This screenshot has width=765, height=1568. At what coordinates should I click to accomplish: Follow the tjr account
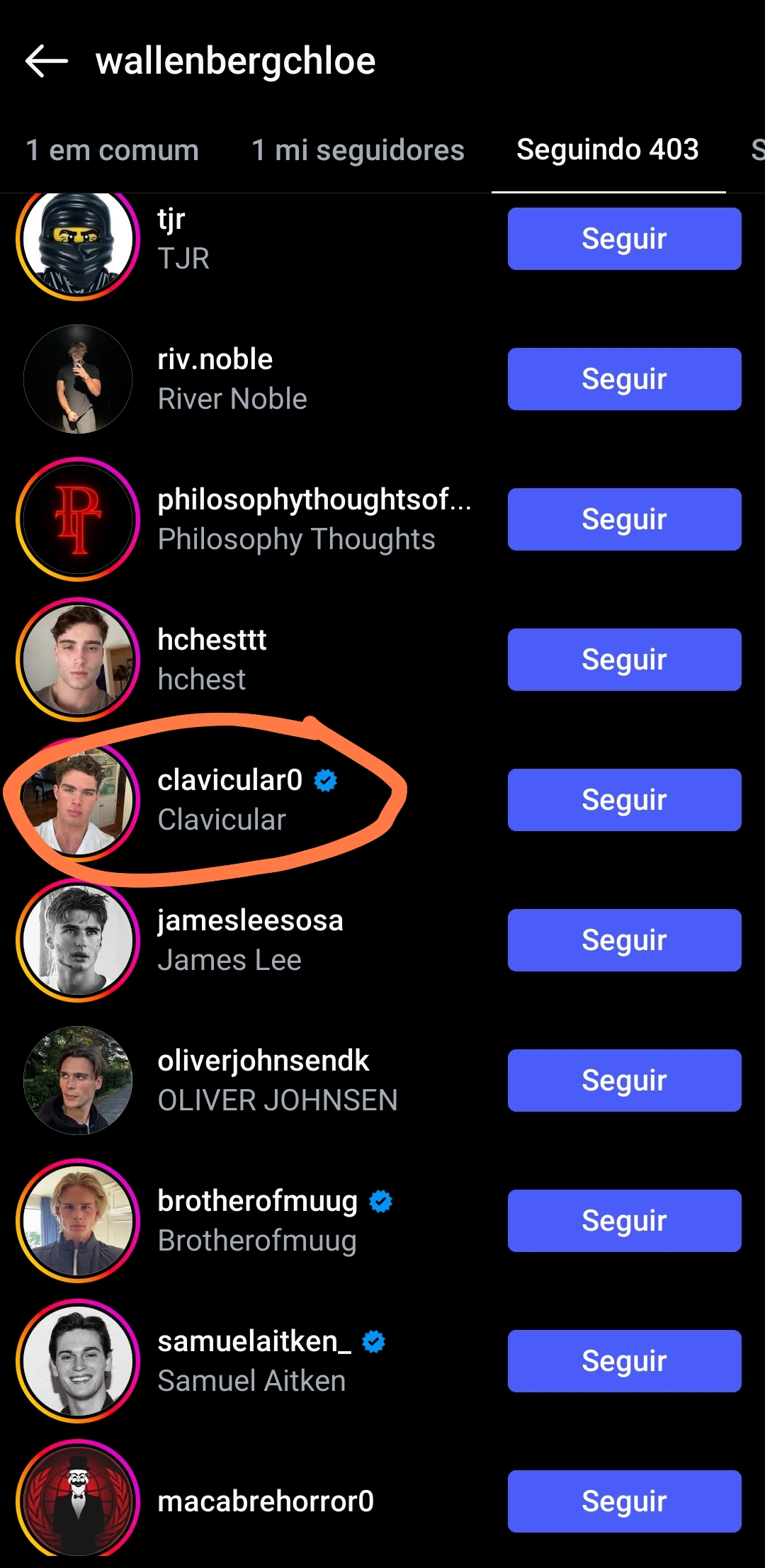(624, 239)
